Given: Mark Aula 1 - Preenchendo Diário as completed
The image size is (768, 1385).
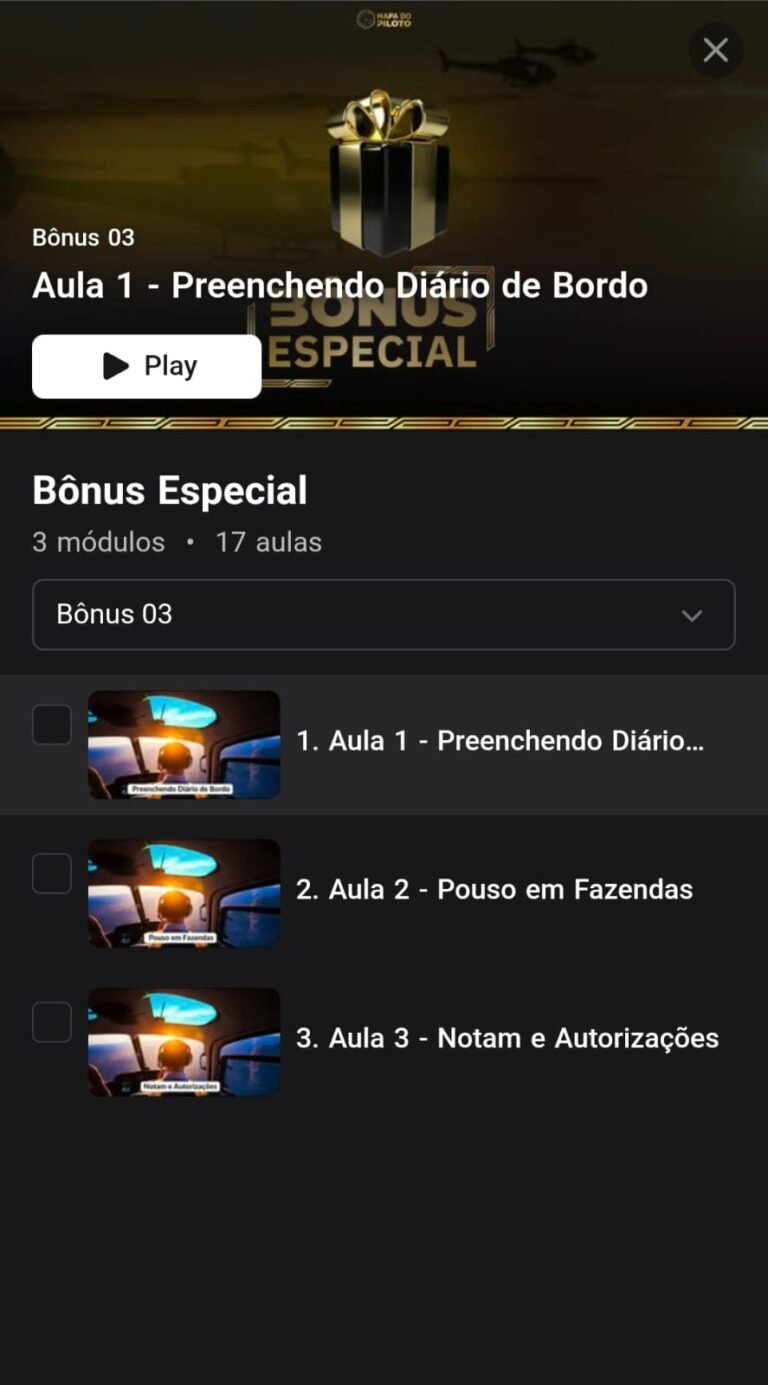Looking at the screenshot, I should point(52,725).
